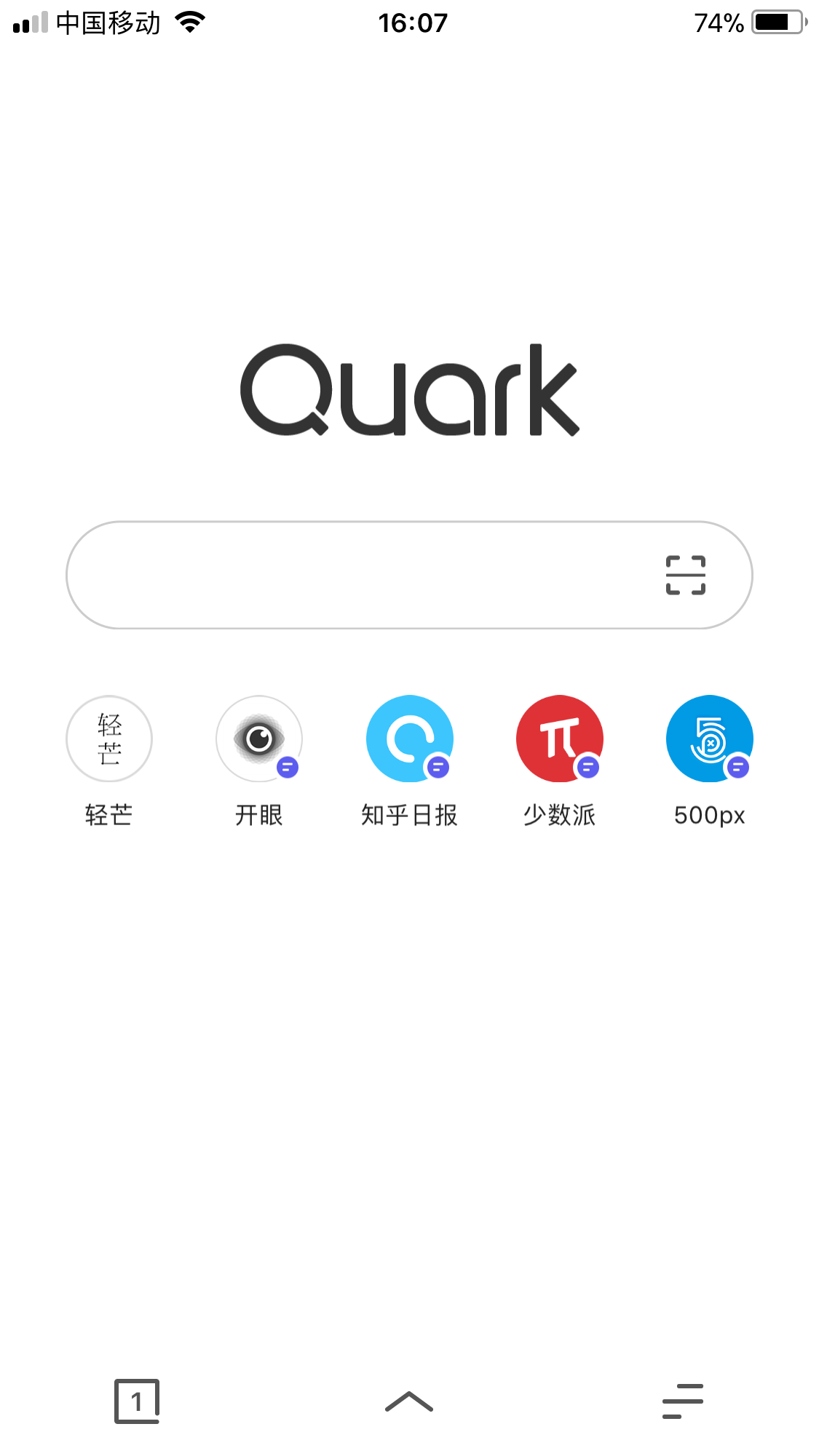The image size is (819, 1456).
Task: Open the browser menu icon
Action: 682,1401
